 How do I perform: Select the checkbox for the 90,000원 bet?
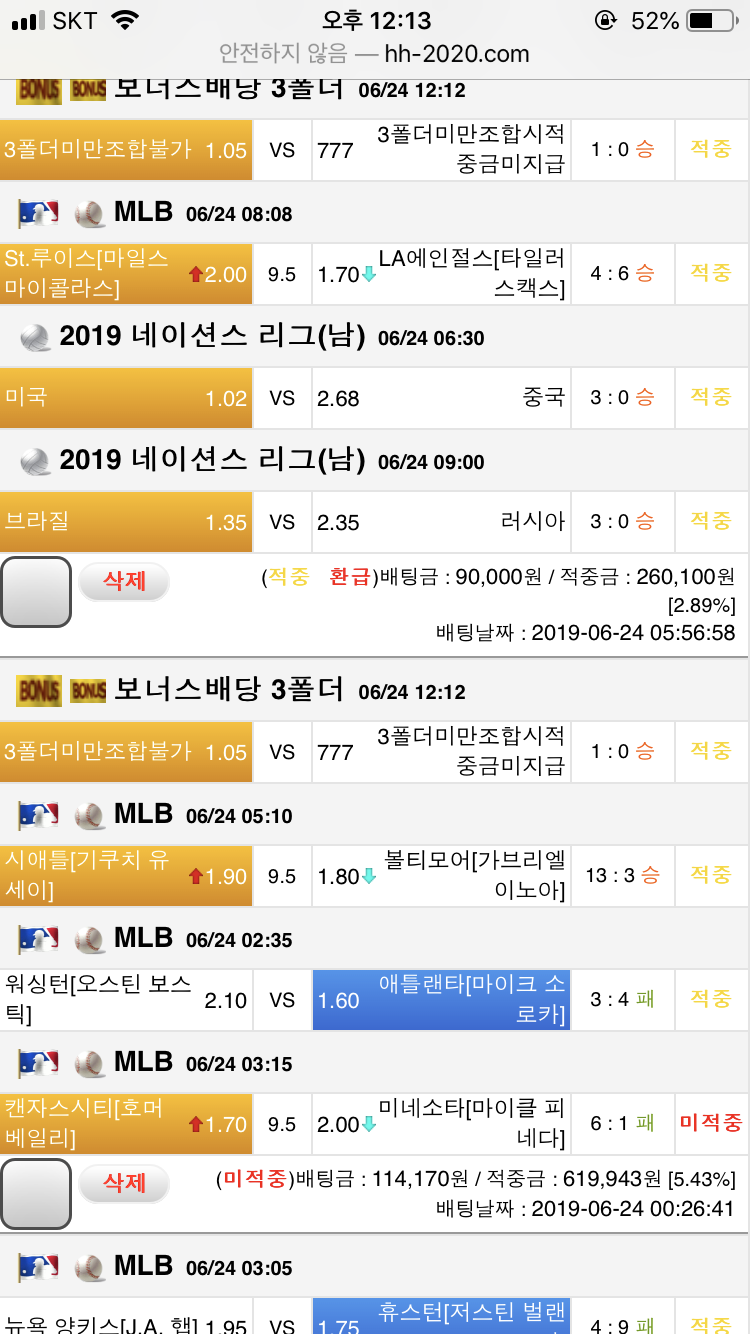point(36,592)
